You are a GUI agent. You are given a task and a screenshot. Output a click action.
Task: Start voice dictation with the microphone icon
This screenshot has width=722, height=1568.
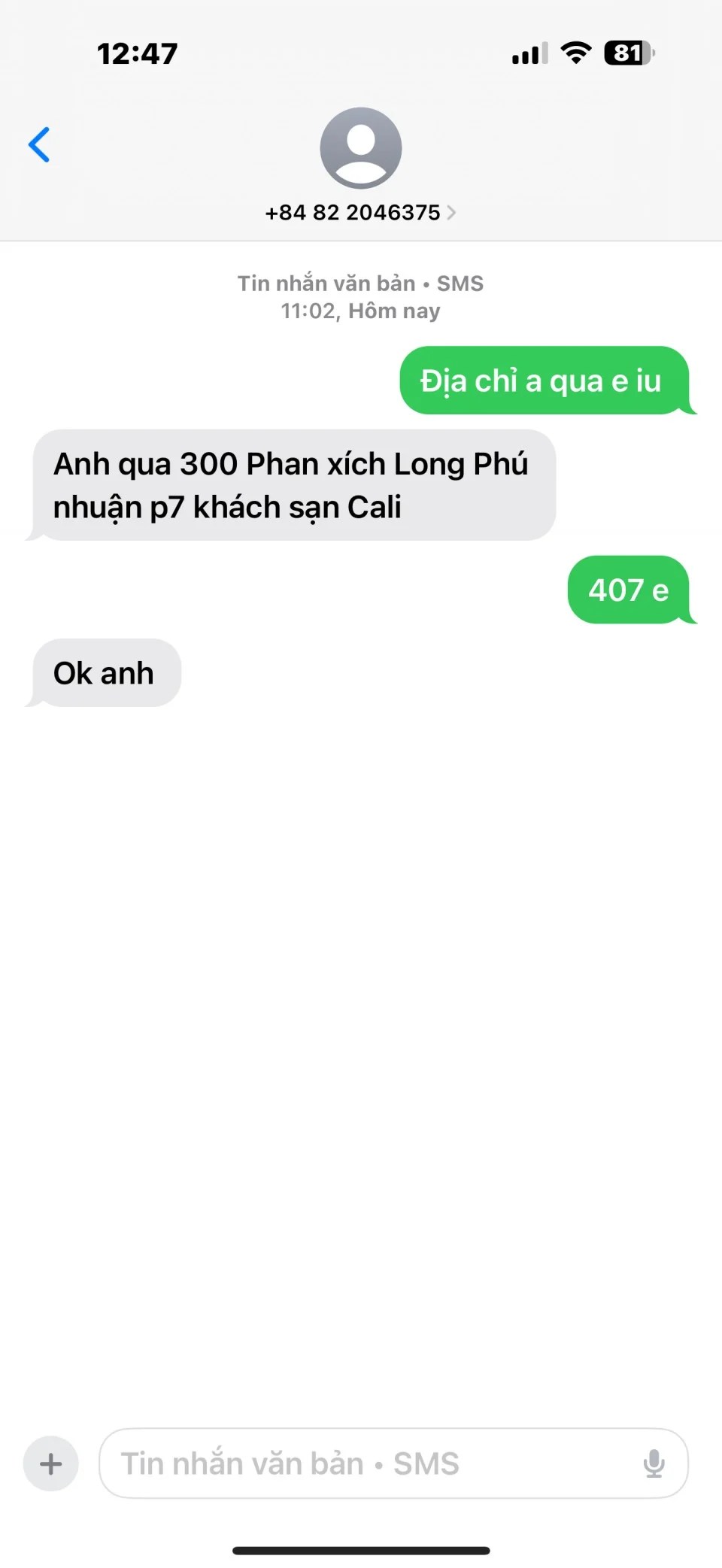click(654, 1463)
